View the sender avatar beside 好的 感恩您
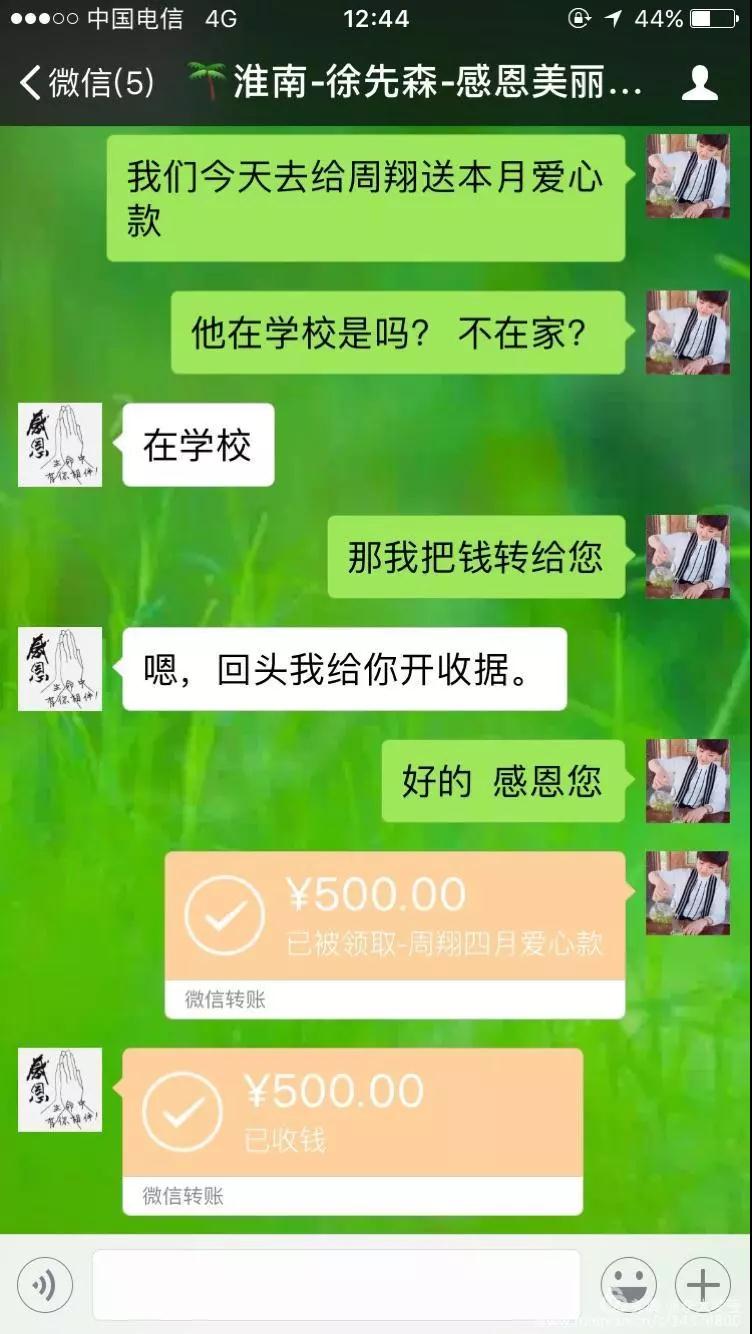Screen dimensions: 752x1334 687,781
